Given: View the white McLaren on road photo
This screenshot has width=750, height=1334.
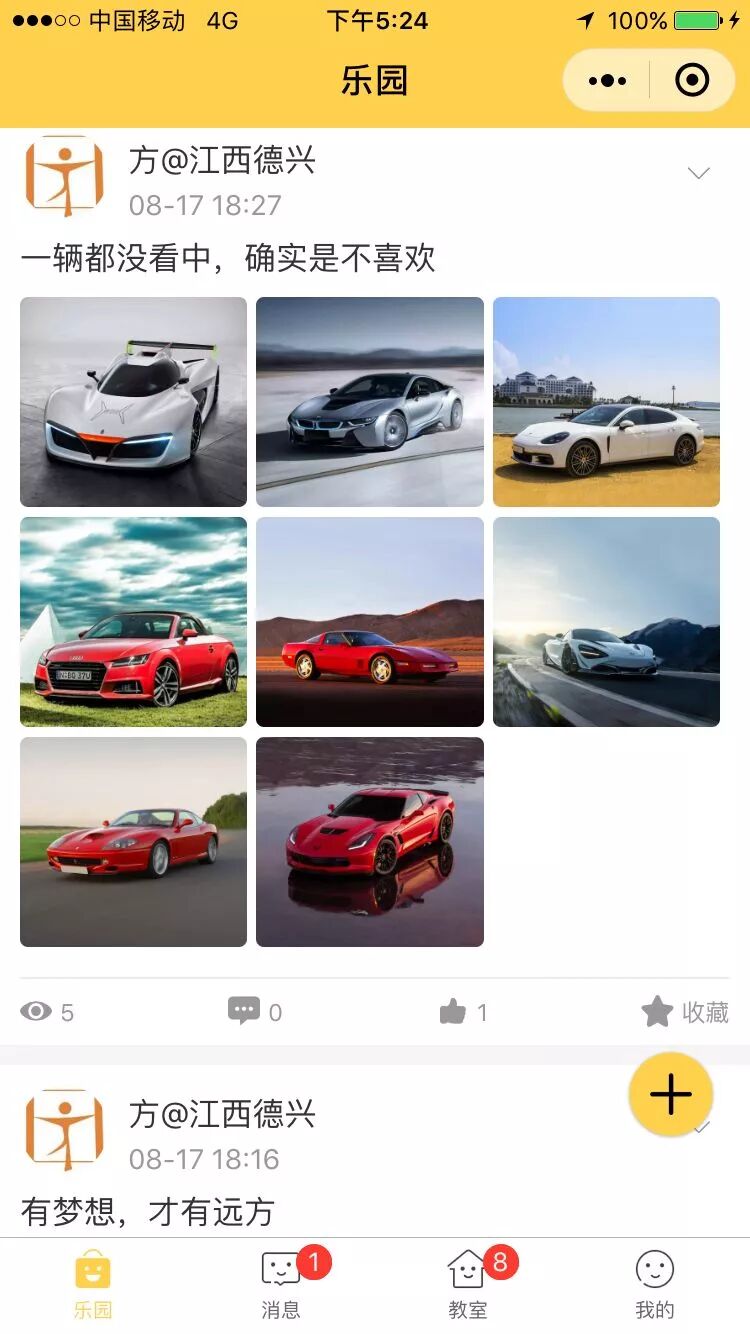Looking at the screenshot, I should coord(606,622).
